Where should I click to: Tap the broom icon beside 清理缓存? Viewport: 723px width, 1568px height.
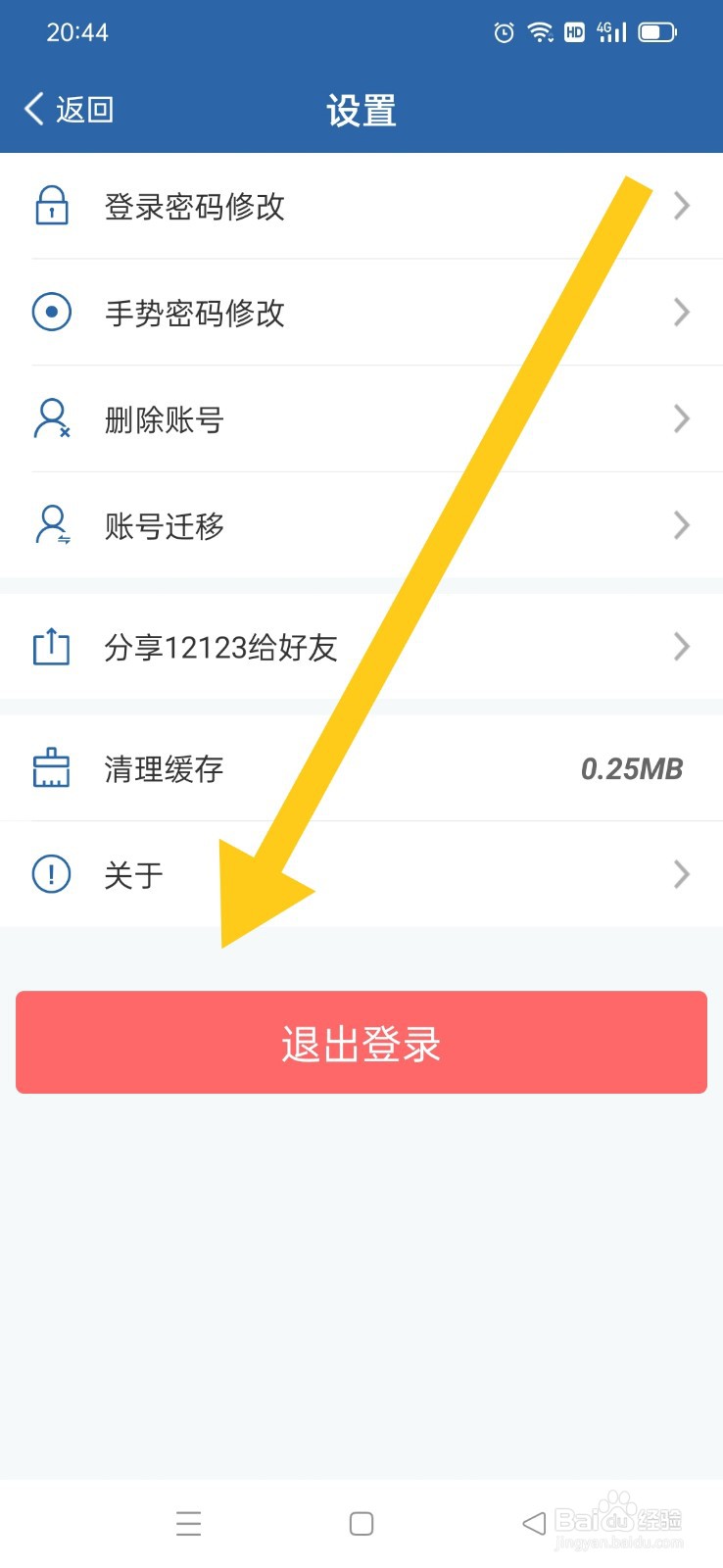(50, 768)
